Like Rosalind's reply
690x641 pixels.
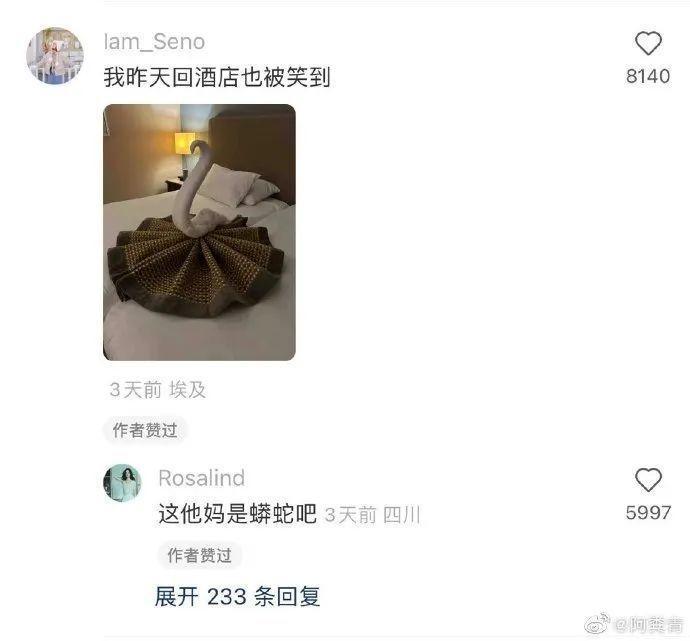pos(648,480)
